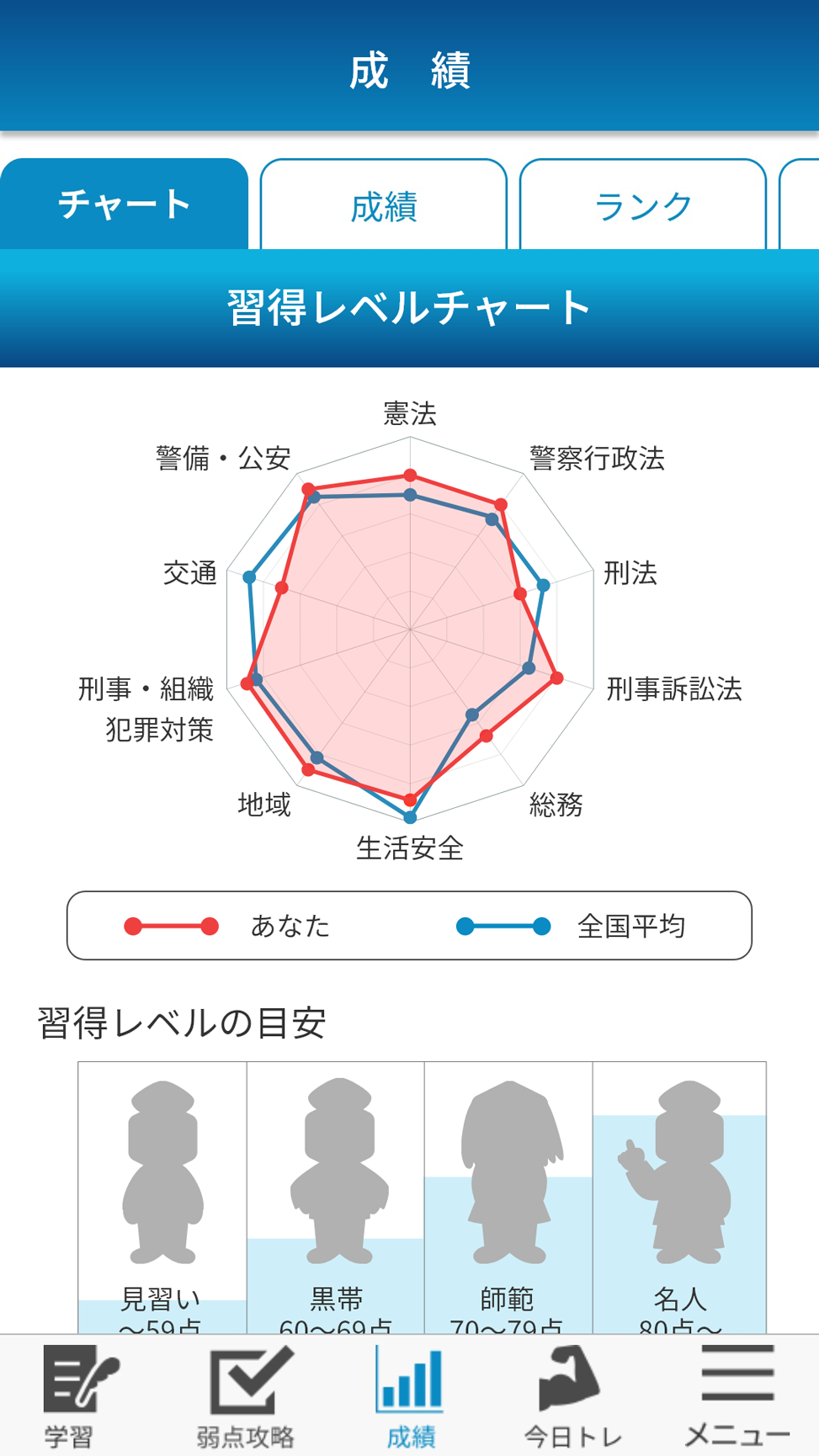Open the ランク tab

(643, 205)
